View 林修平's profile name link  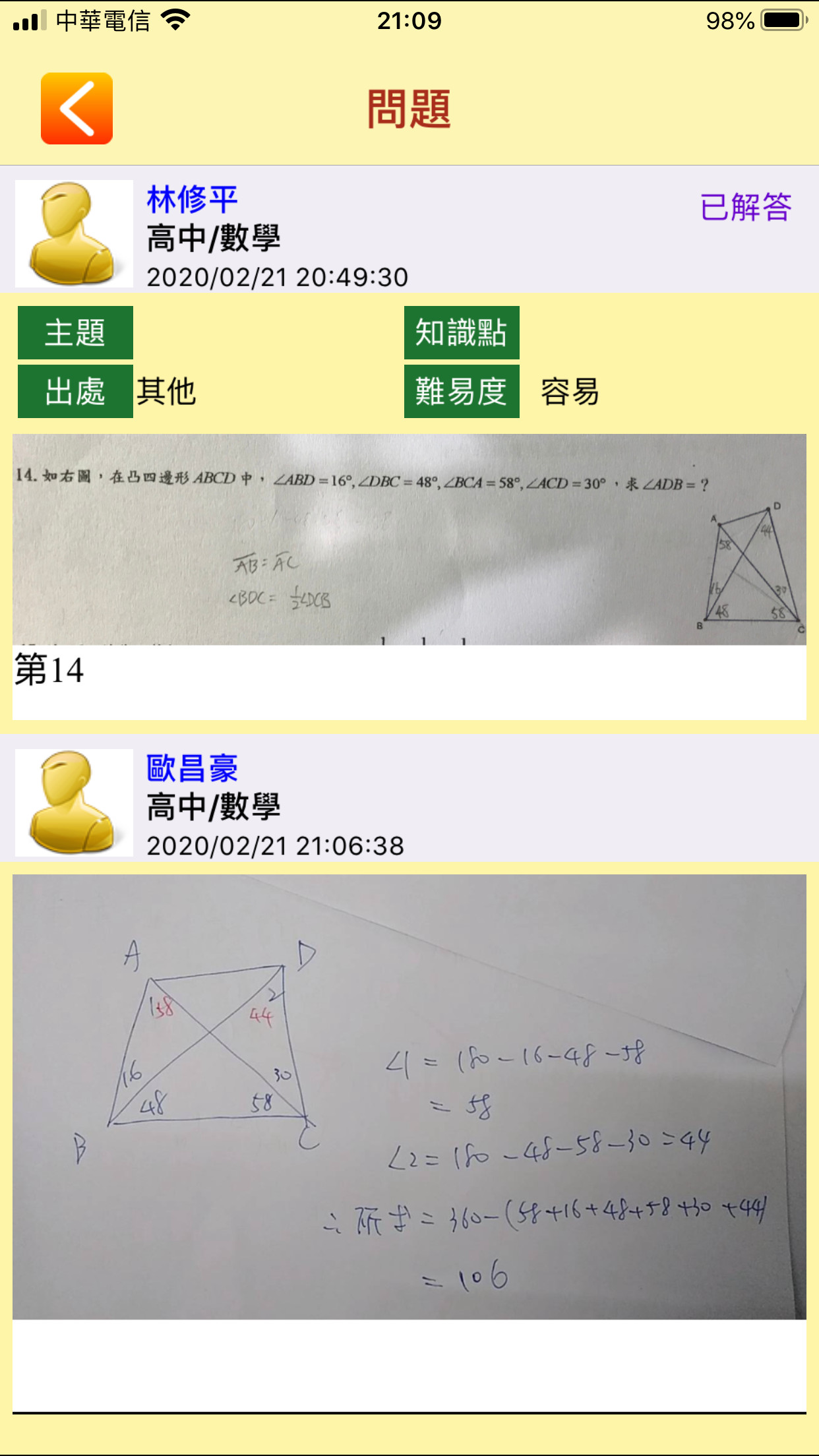click(x=192, y=200)
